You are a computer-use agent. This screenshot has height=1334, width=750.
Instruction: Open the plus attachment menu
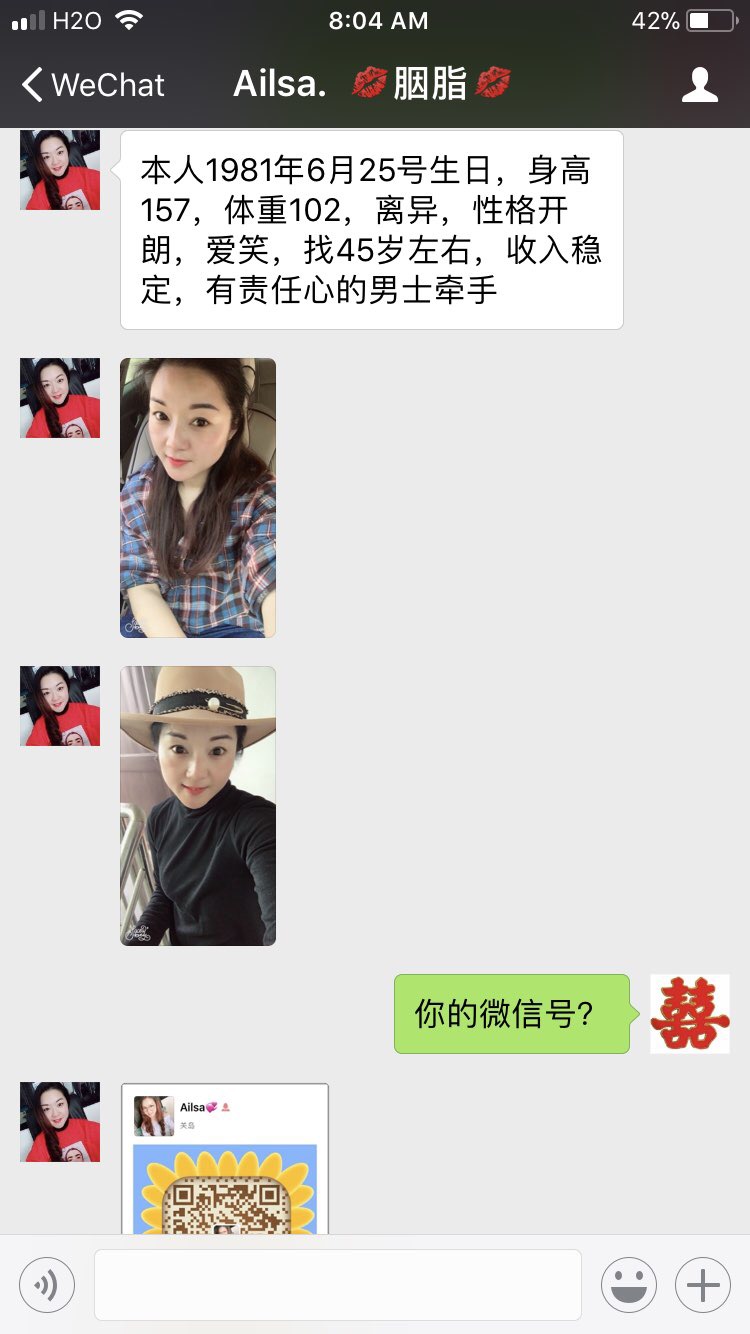[703, 1284]
